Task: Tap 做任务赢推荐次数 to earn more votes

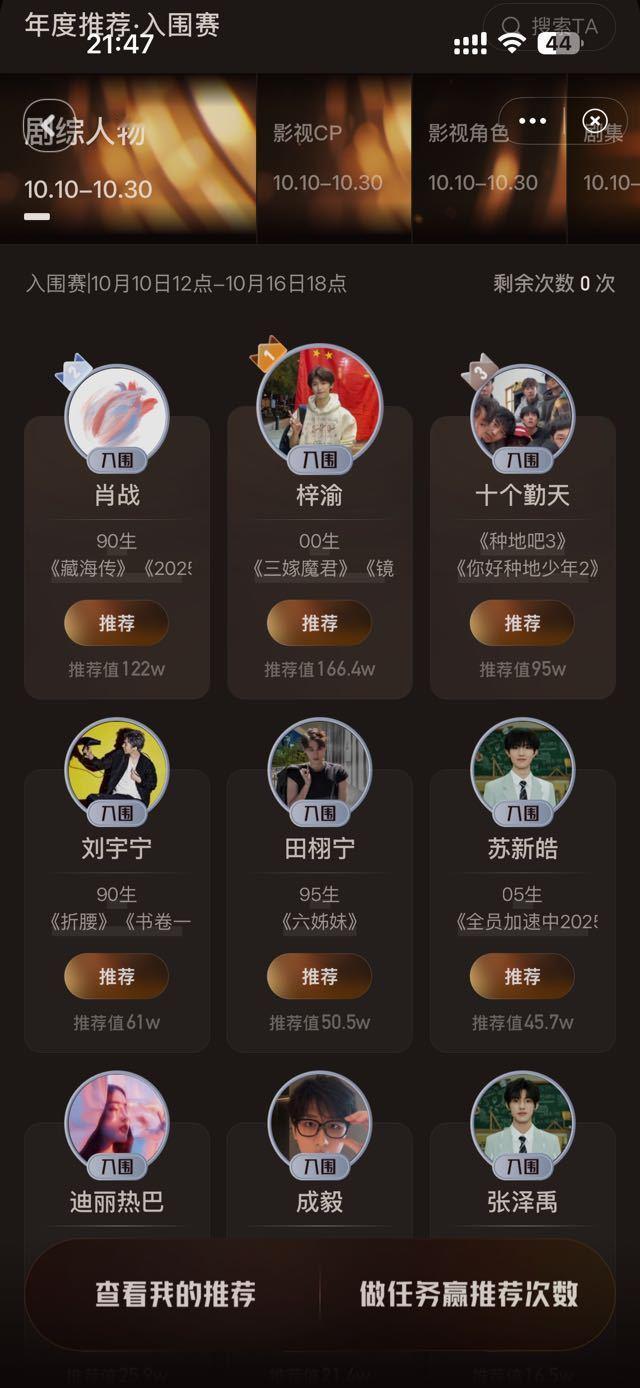Action: click(x=468, y=1294)
